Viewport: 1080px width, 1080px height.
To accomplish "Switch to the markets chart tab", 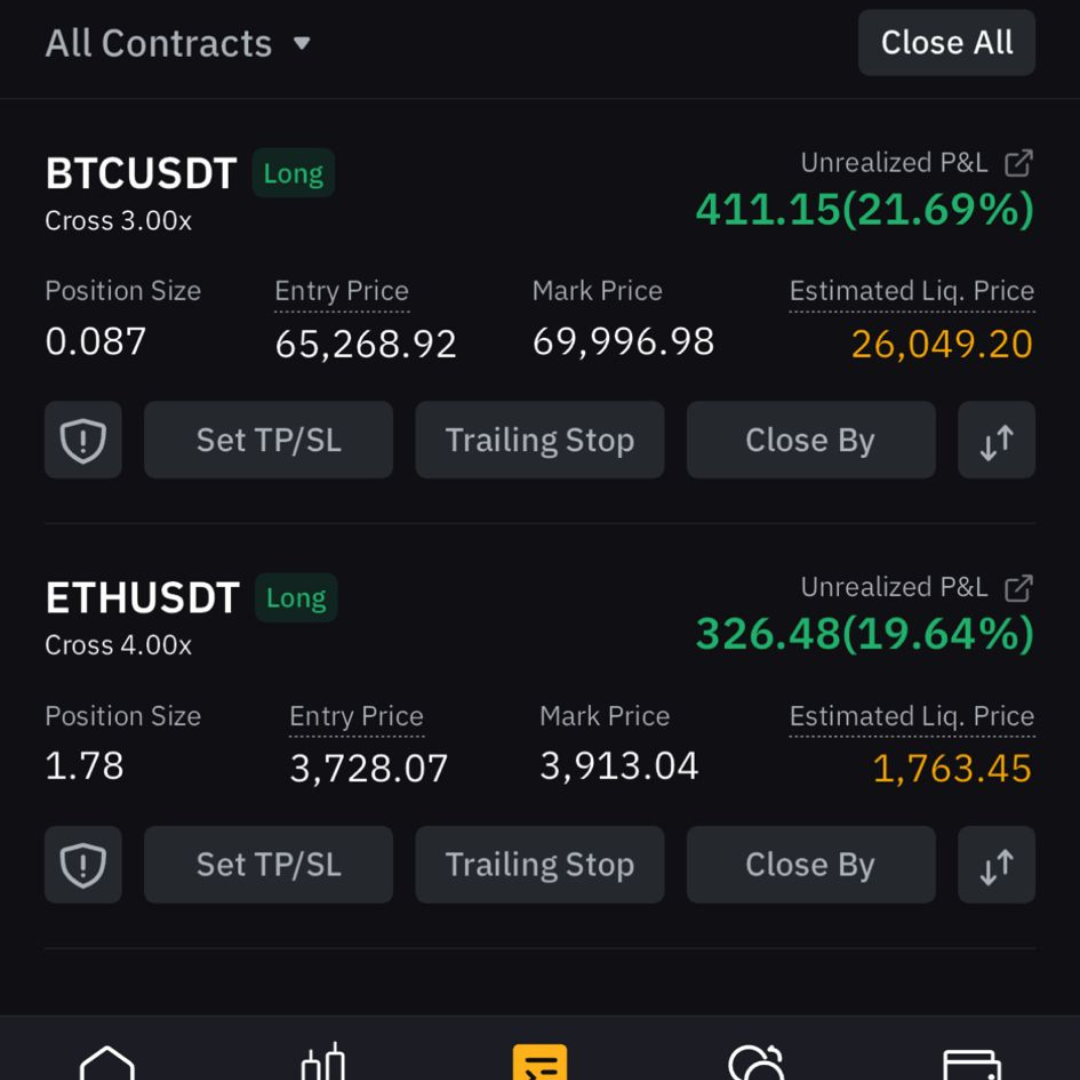I will click(323, 1062).
